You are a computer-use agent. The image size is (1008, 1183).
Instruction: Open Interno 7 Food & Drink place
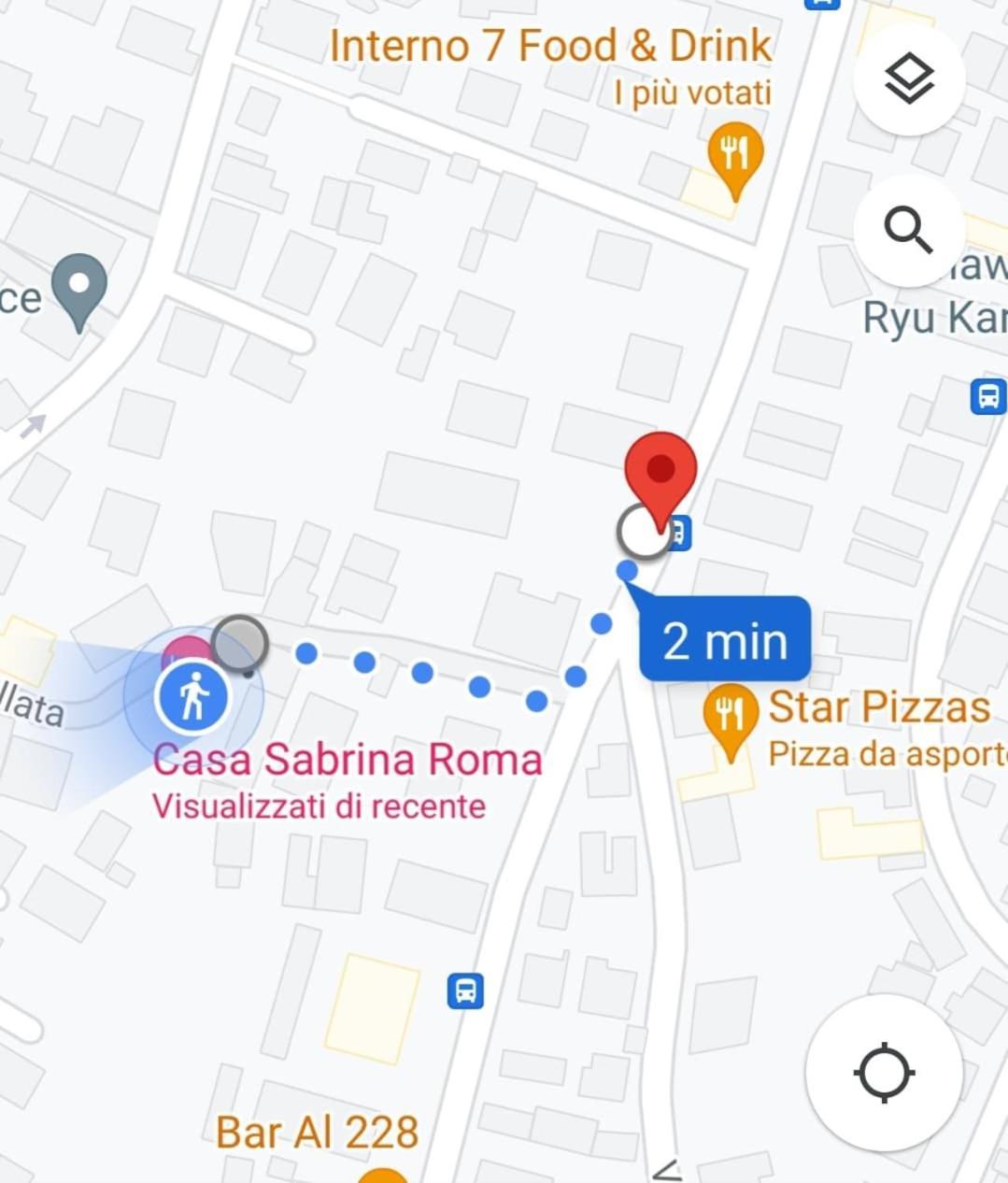click(551, 47)
